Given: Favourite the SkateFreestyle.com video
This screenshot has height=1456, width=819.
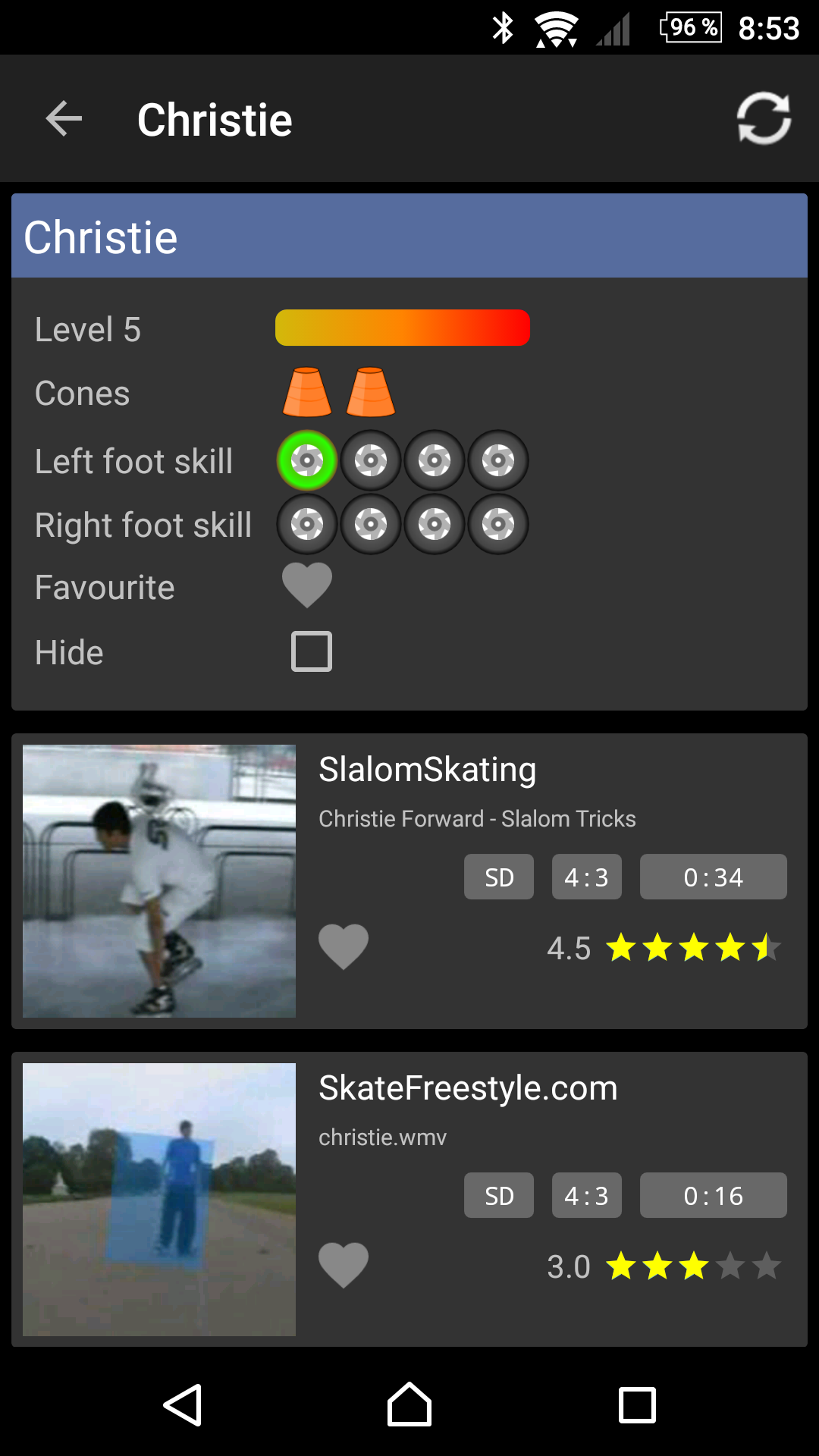Looking at the screenshot, I should click(x=344, y=1265).
